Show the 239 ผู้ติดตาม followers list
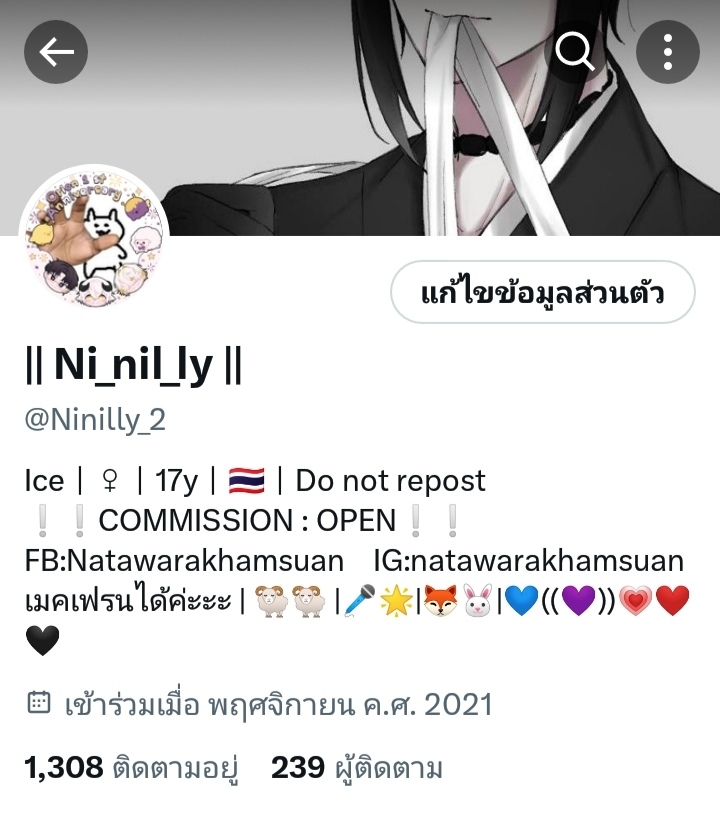This screenshot has width=720, height=817. point(357,768)
